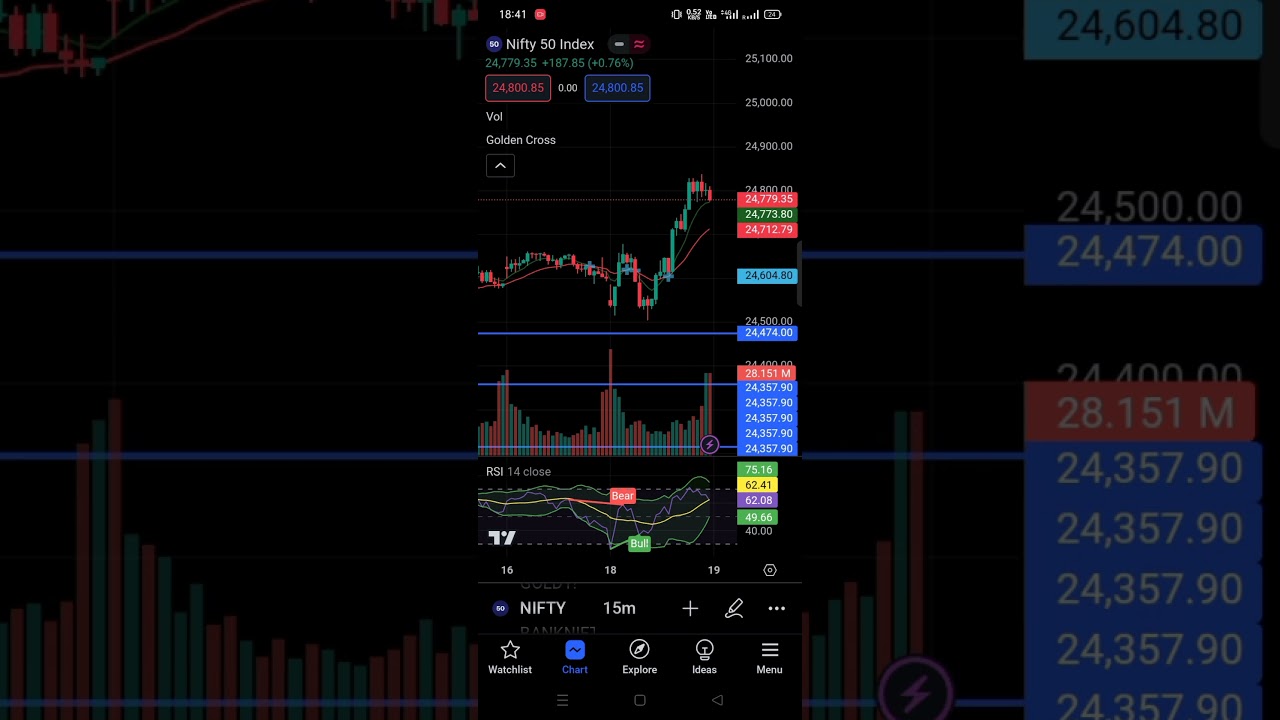Open the drawing tools pencil

(x=734, y=608)
